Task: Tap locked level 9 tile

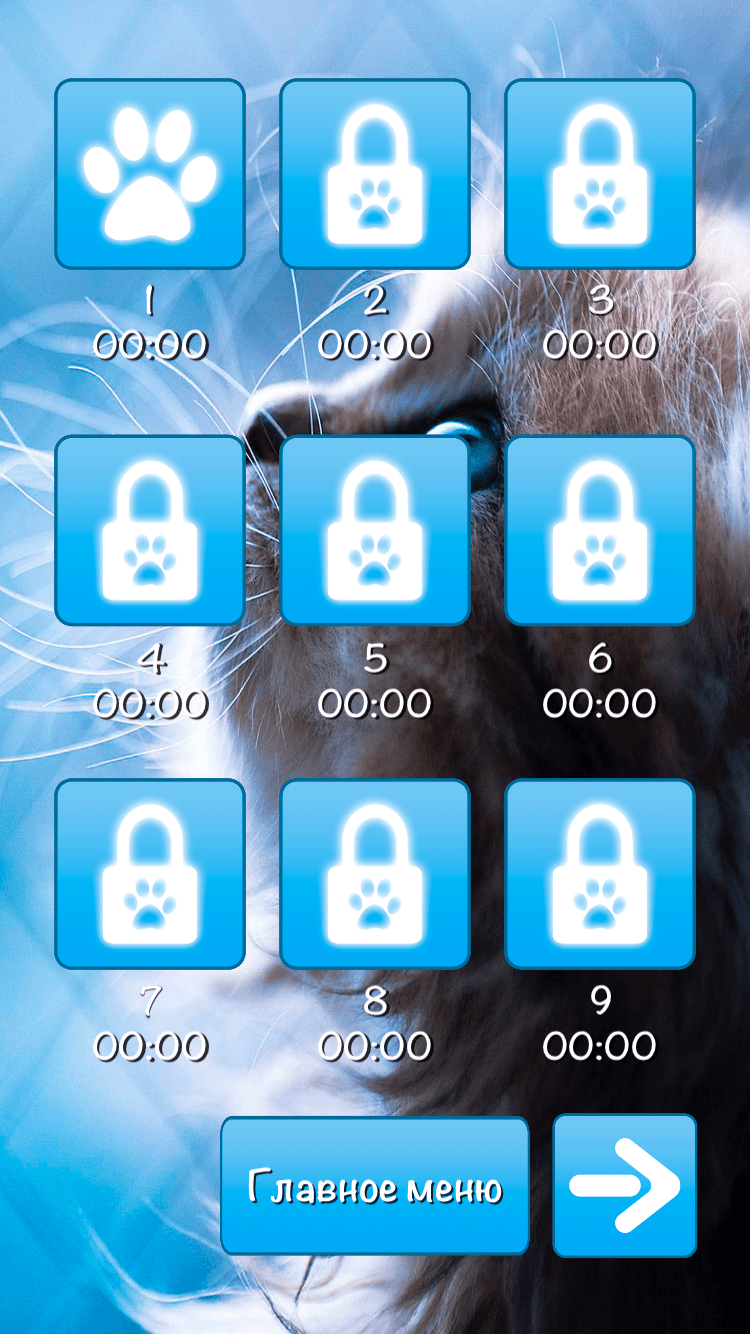Action: click(600, 874)
